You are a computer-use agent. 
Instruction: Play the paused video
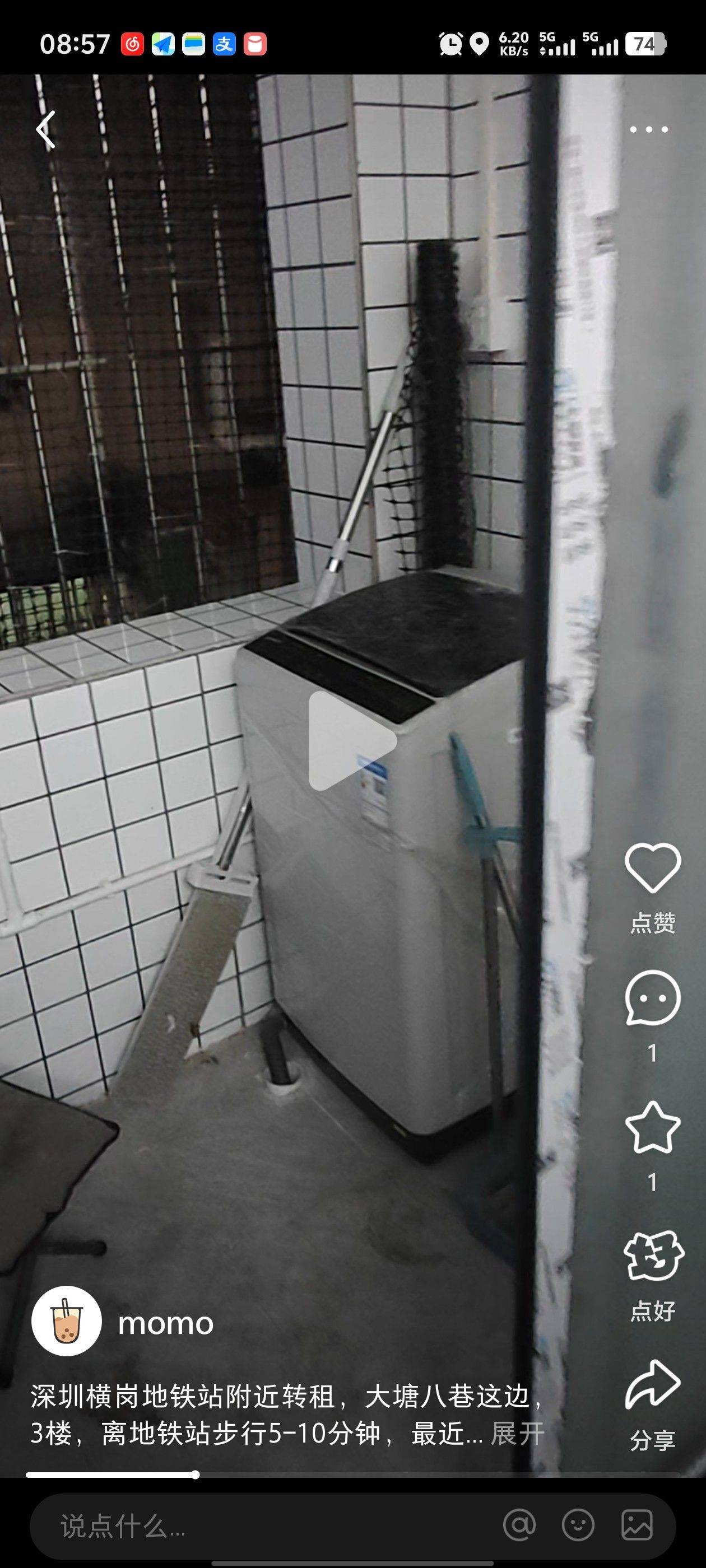(x=352, y=741)
